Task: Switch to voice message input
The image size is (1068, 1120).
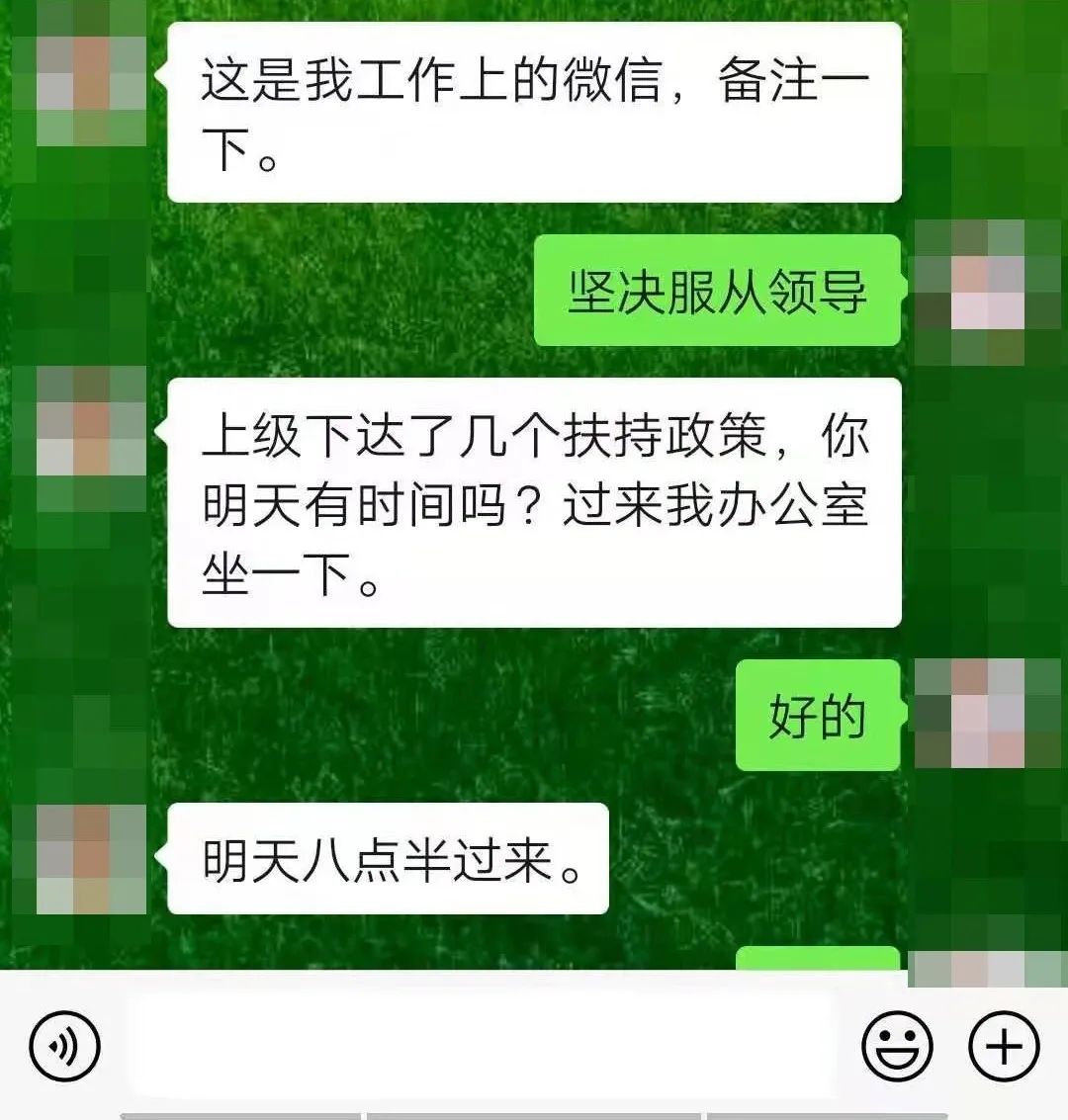Action: (x=64, y=1045)
